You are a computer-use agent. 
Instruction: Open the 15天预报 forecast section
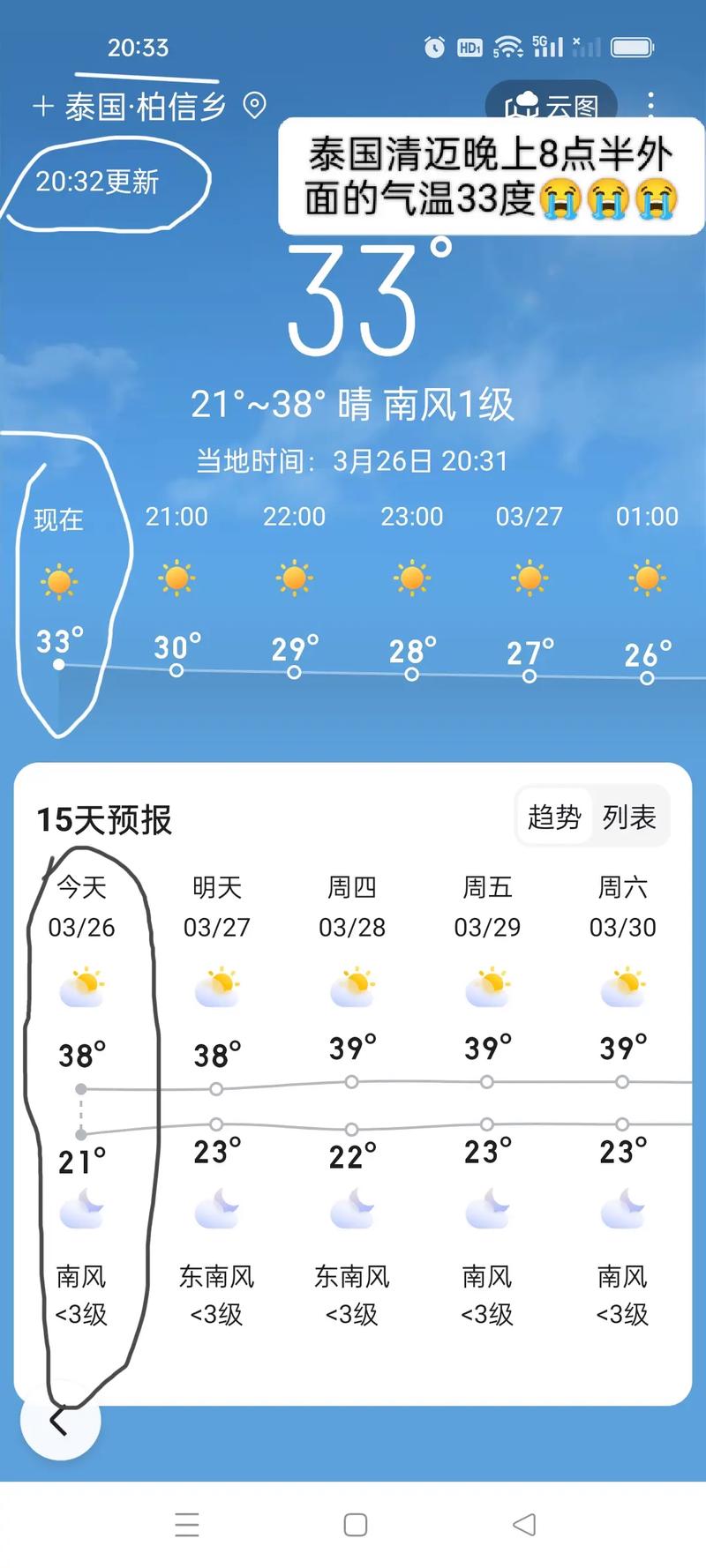point(103,820)
